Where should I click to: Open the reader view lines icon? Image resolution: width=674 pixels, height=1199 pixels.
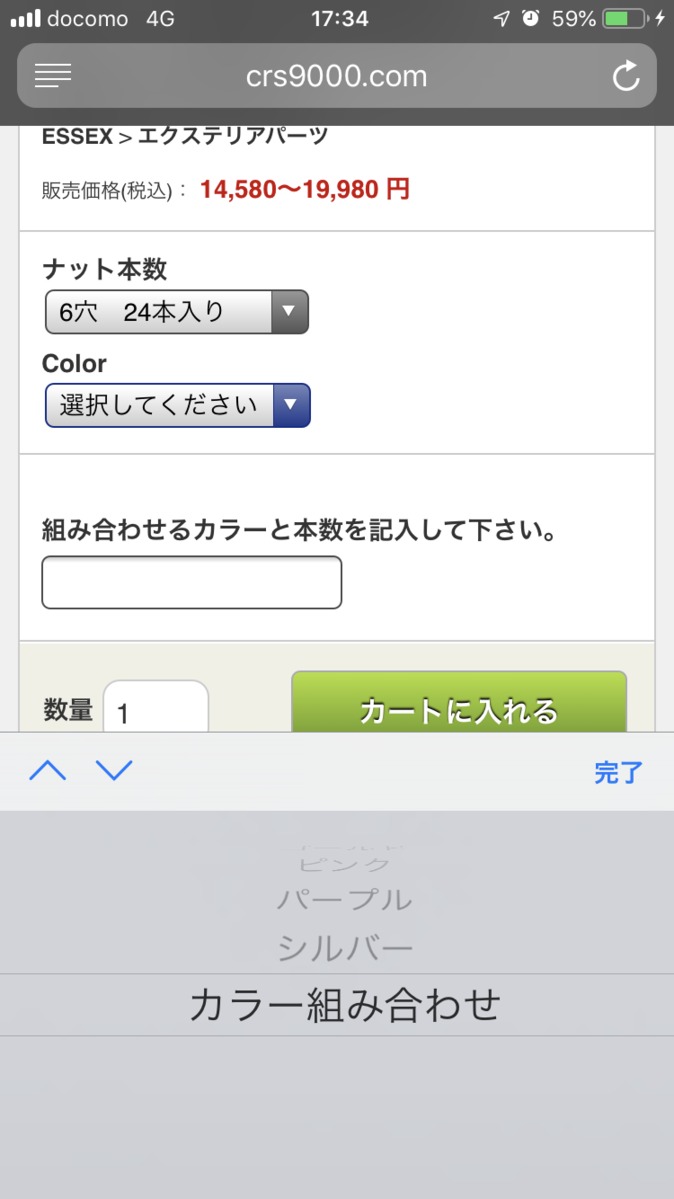coord(53,76)
